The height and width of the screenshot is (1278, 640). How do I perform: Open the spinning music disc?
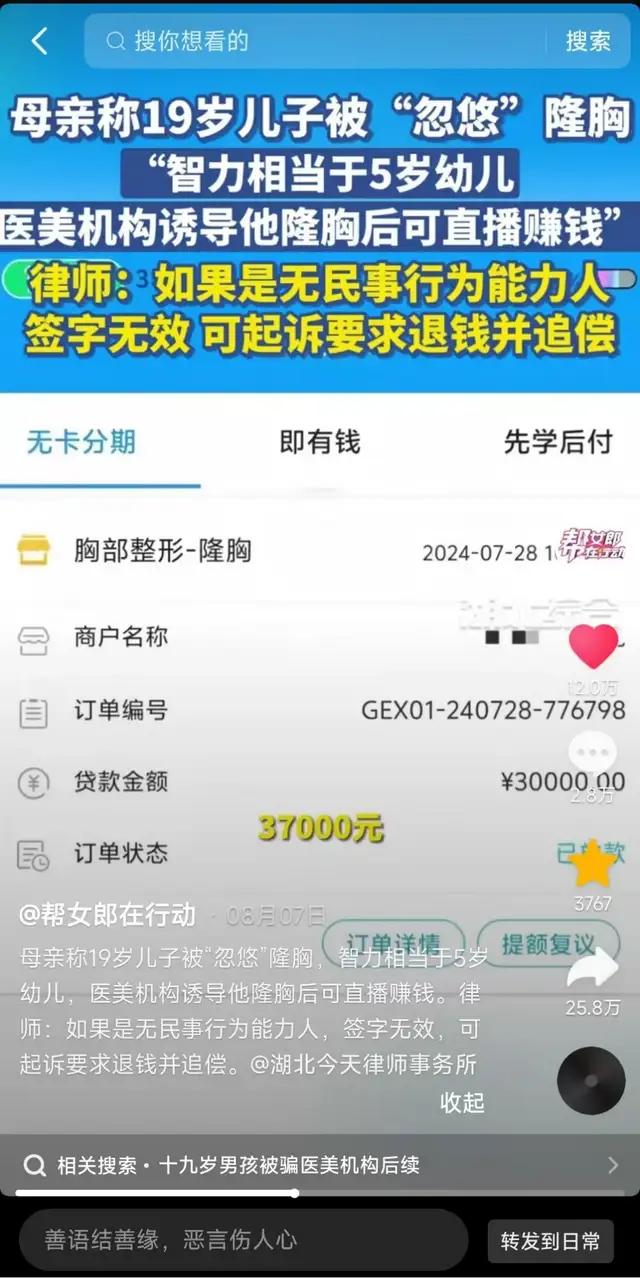click(x=591, y=1080)
